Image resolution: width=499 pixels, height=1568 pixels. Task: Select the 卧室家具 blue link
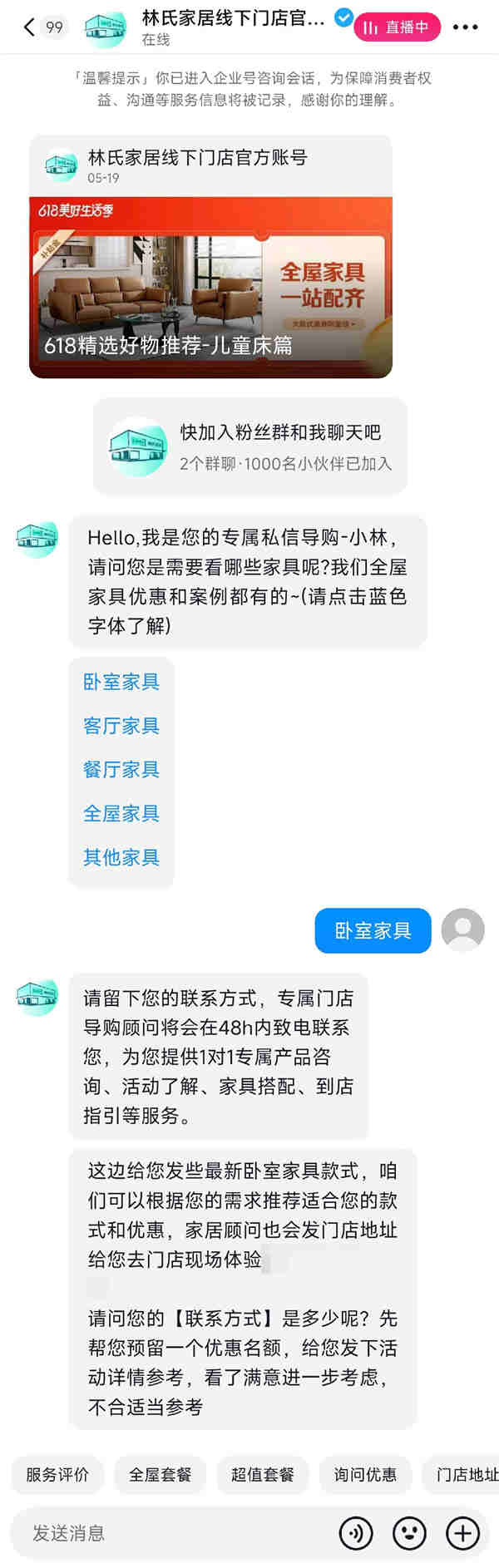121,682
